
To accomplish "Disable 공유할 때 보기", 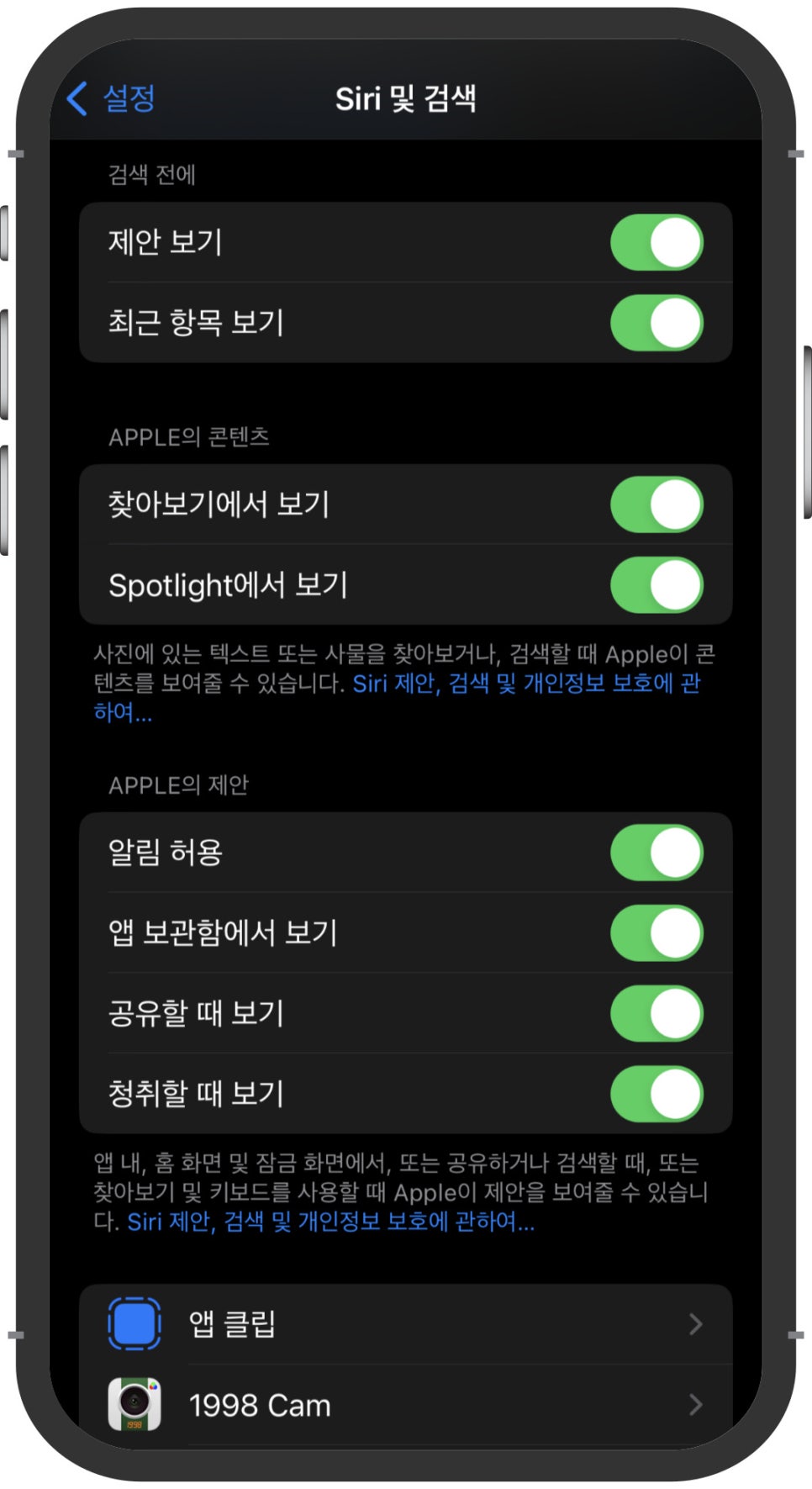I will [x=656, y=1013].
